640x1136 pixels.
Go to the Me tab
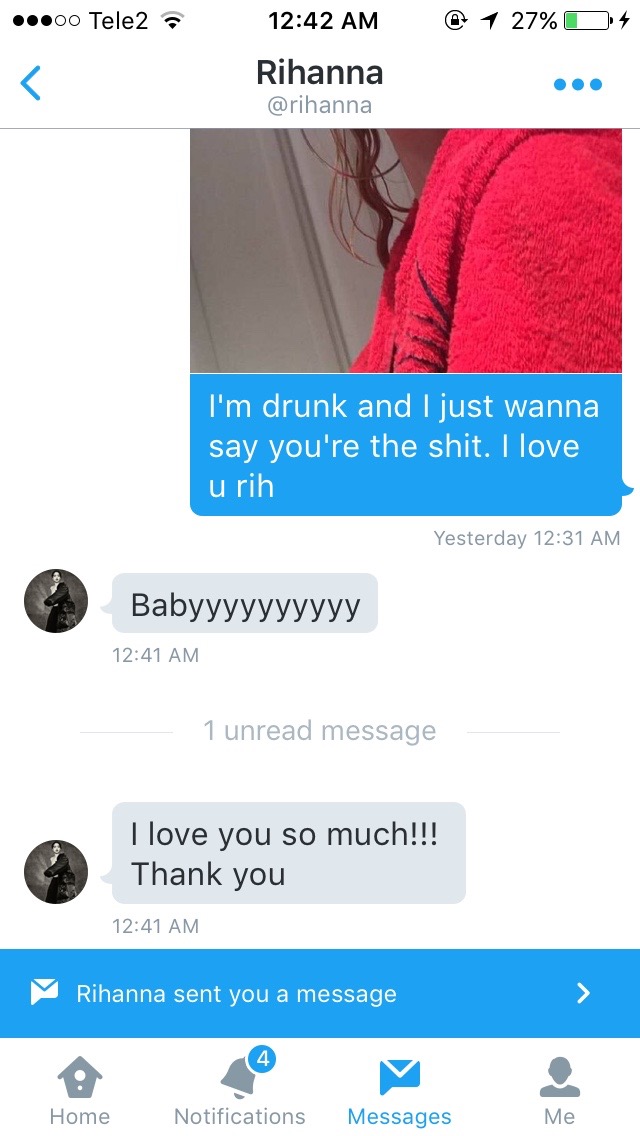click(x=559, y=1090)
